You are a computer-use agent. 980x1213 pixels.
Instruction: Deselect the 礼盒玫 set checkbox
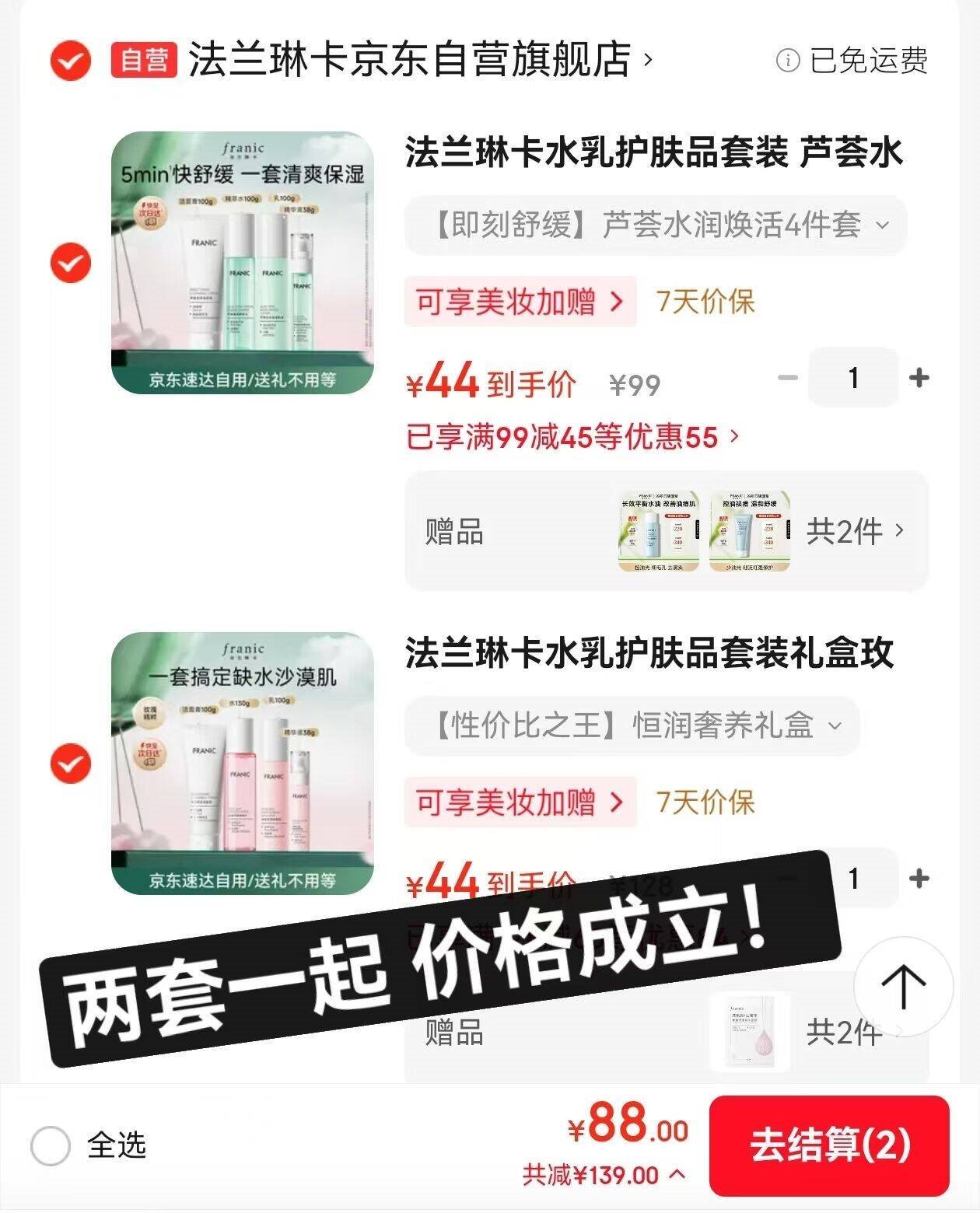[71, 764]
